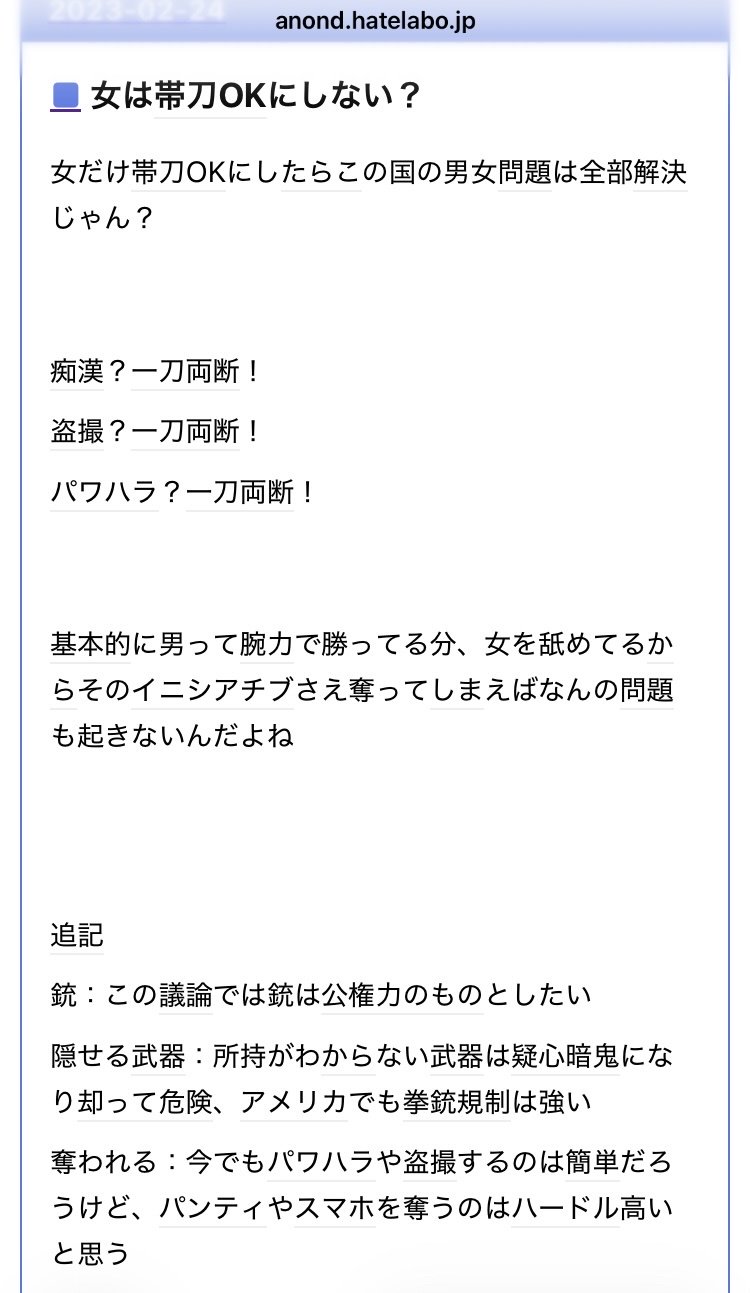This screenshot has width=750, height=1293.
Task: Open the permalink square icon beside the title
Action: point(65,96)
